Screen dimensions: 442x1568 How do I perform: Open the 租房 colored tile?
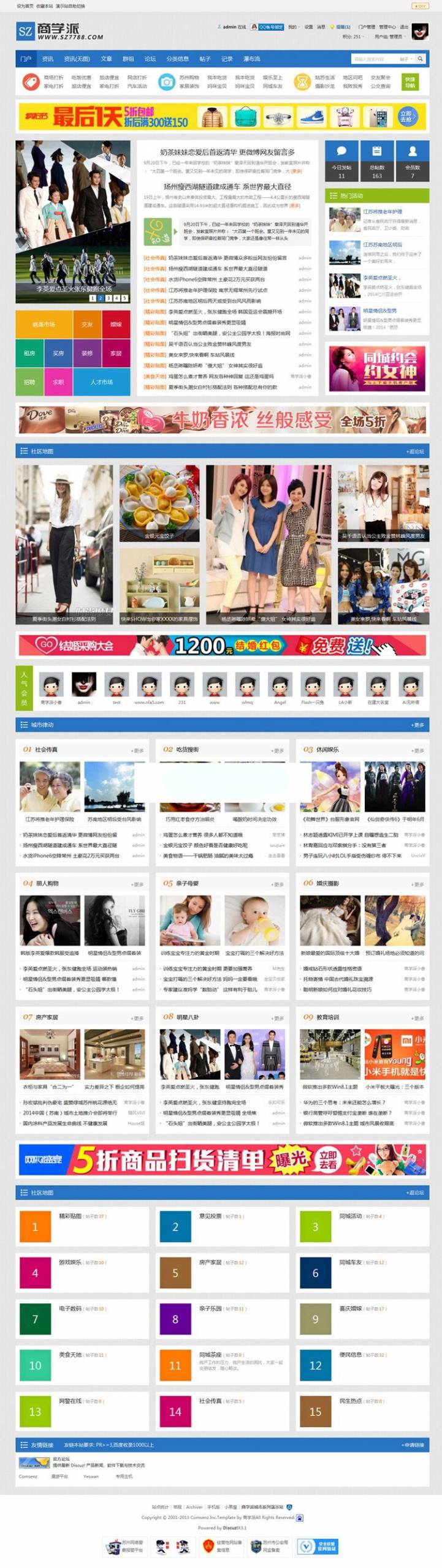(x=29, y=353)
